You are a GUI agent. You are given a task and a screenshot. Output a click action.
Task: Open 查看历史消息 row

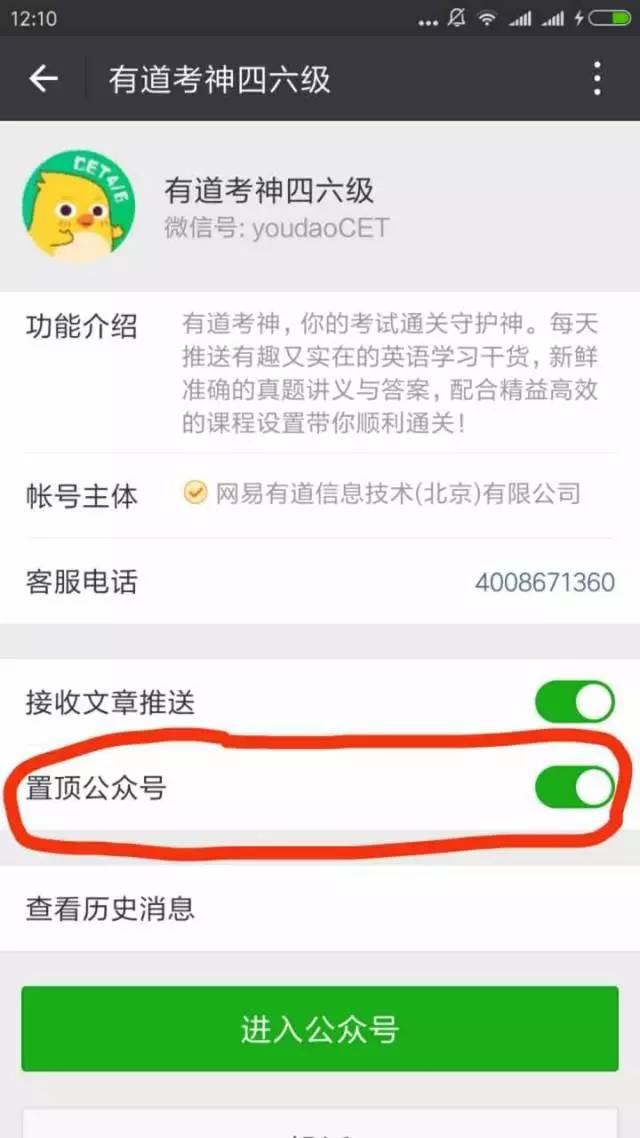tap(320, 908)
